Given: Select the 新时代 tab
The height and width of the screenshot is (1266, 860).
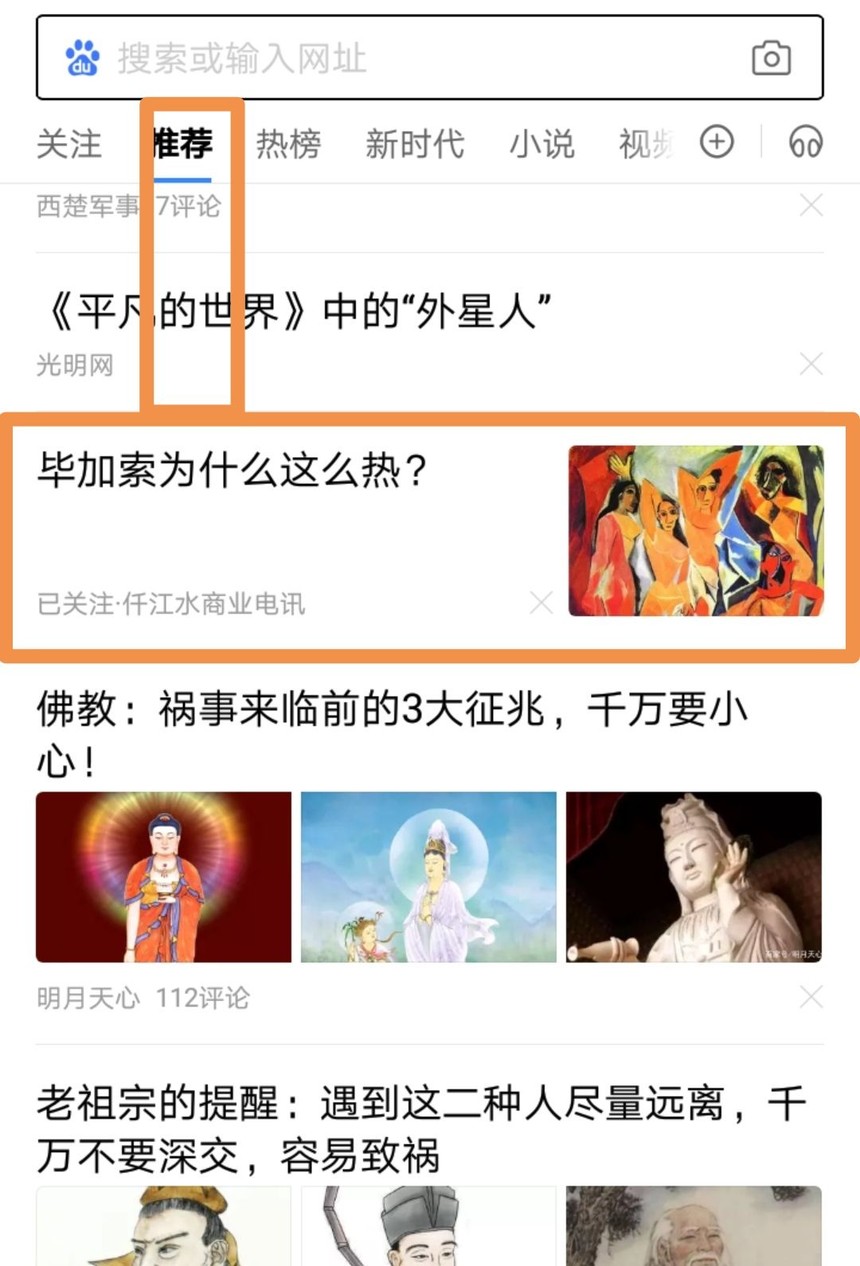Looking at the screenshot, I should pos(414,144).
